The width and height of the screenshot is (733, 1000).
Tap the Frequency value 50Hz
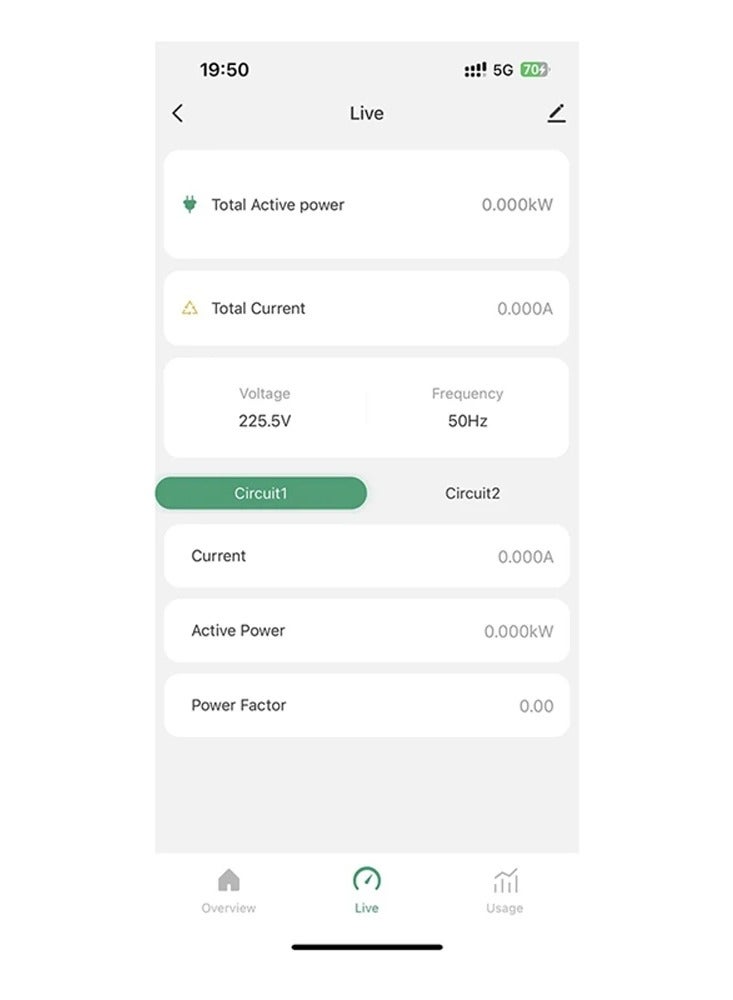tap(468, 421)
